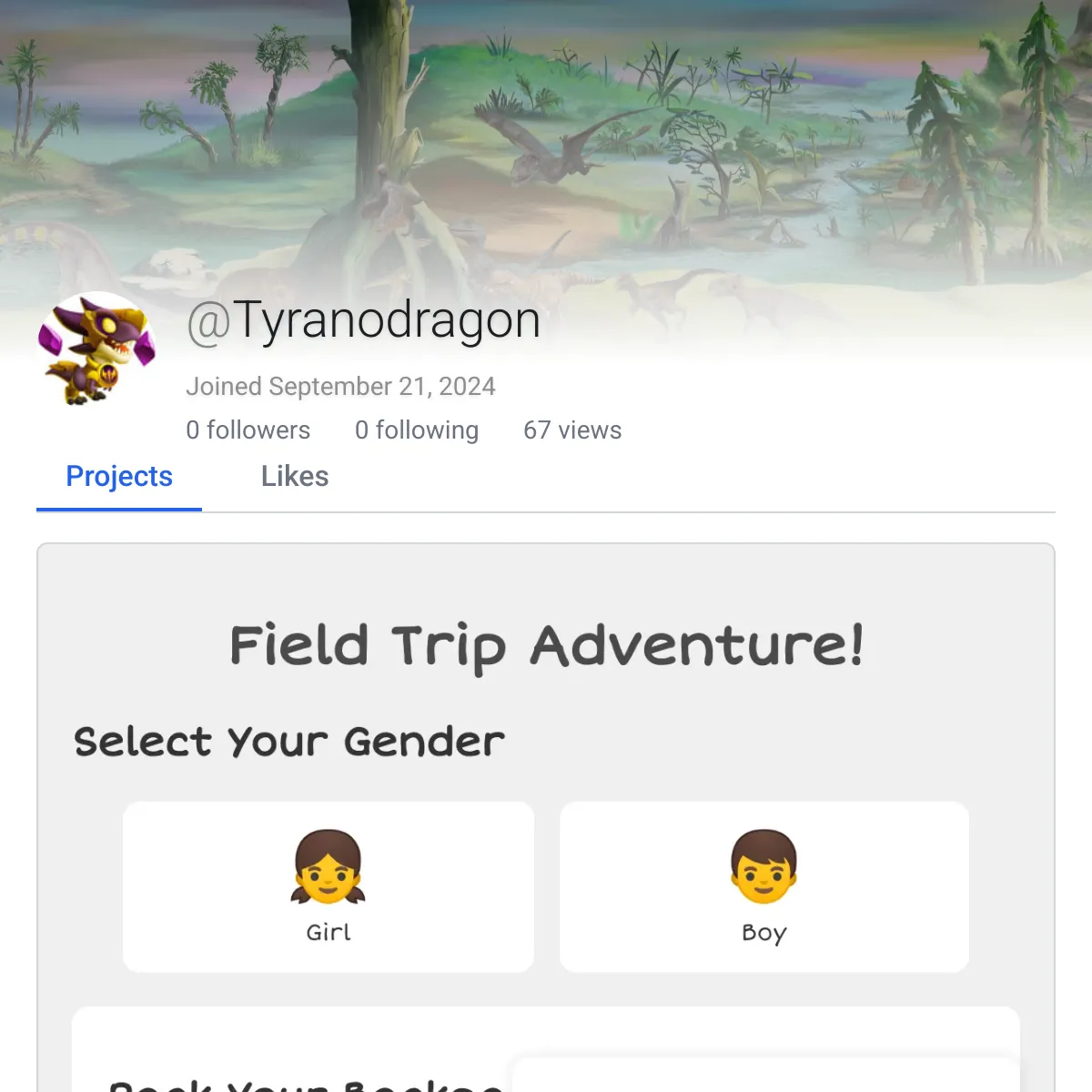The height and width of the screenshot is (1092, 1092).
Task: Tap the Tyranodragon profile avatar
Action: [96, 350]
